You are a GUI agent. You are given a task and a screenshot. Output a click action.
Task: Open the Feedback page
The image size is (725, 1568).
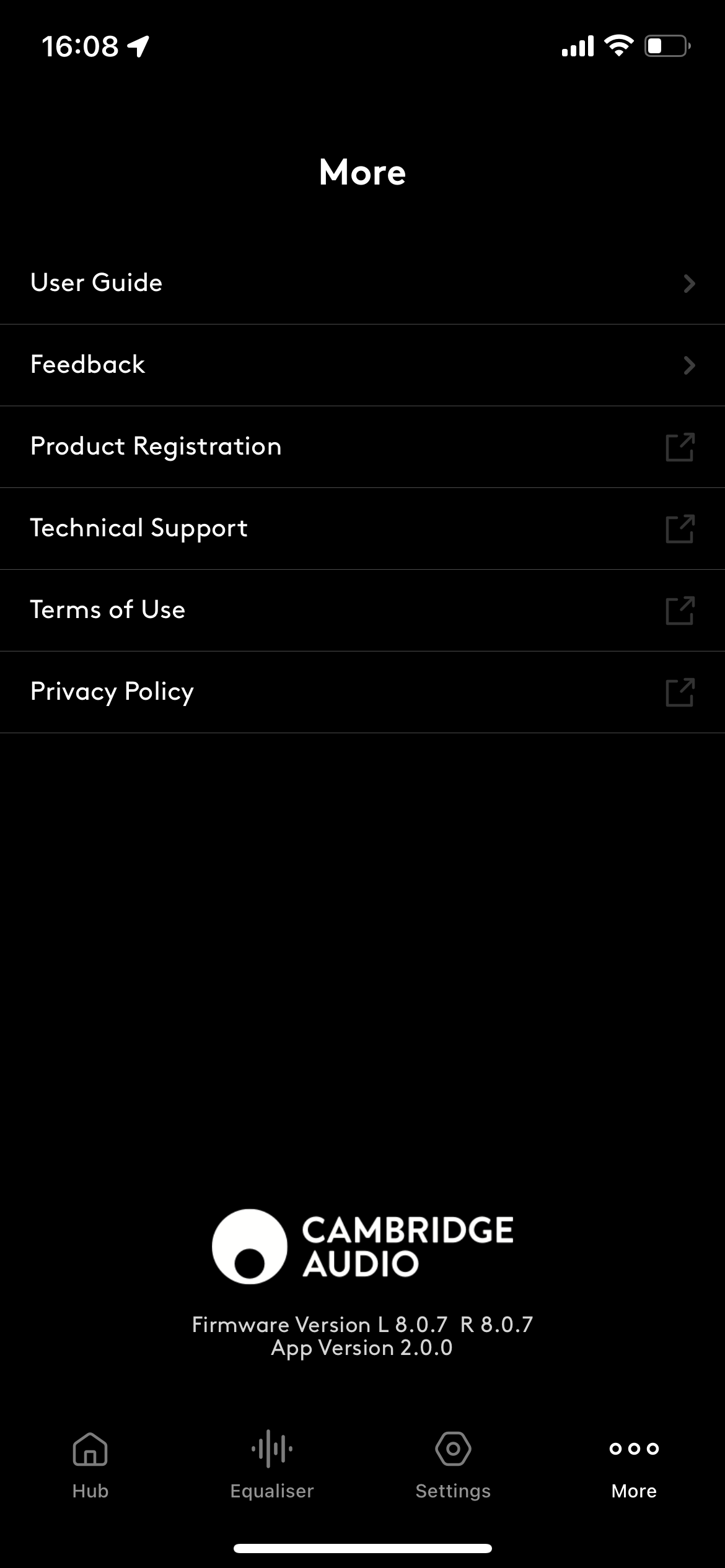click(362, 365)
